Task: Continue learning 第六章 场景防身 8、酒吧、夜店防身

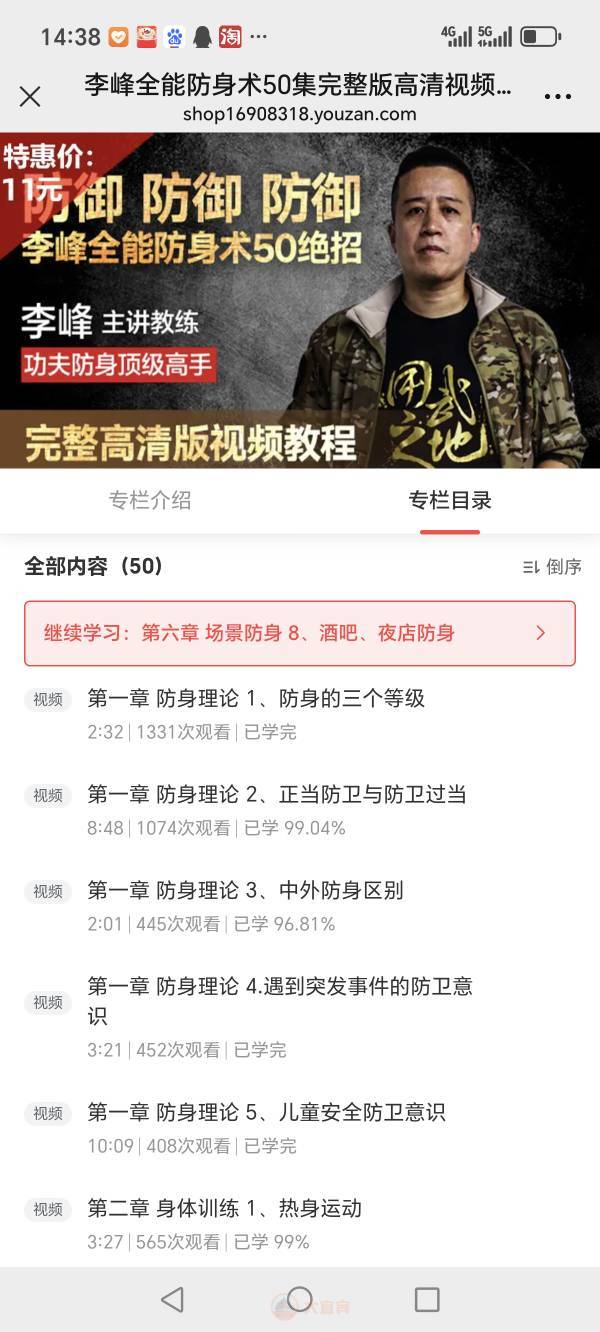Action: click(300, 633)
